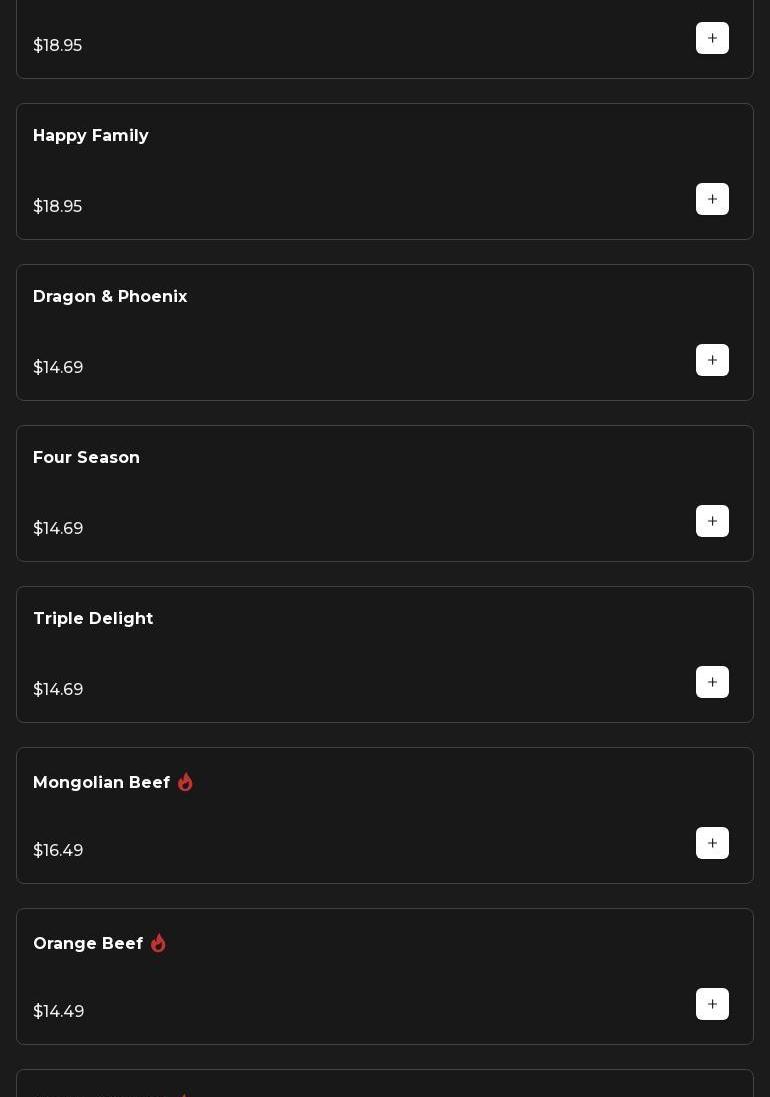Tap the plus button for Orange Beef

(712, 1004)
